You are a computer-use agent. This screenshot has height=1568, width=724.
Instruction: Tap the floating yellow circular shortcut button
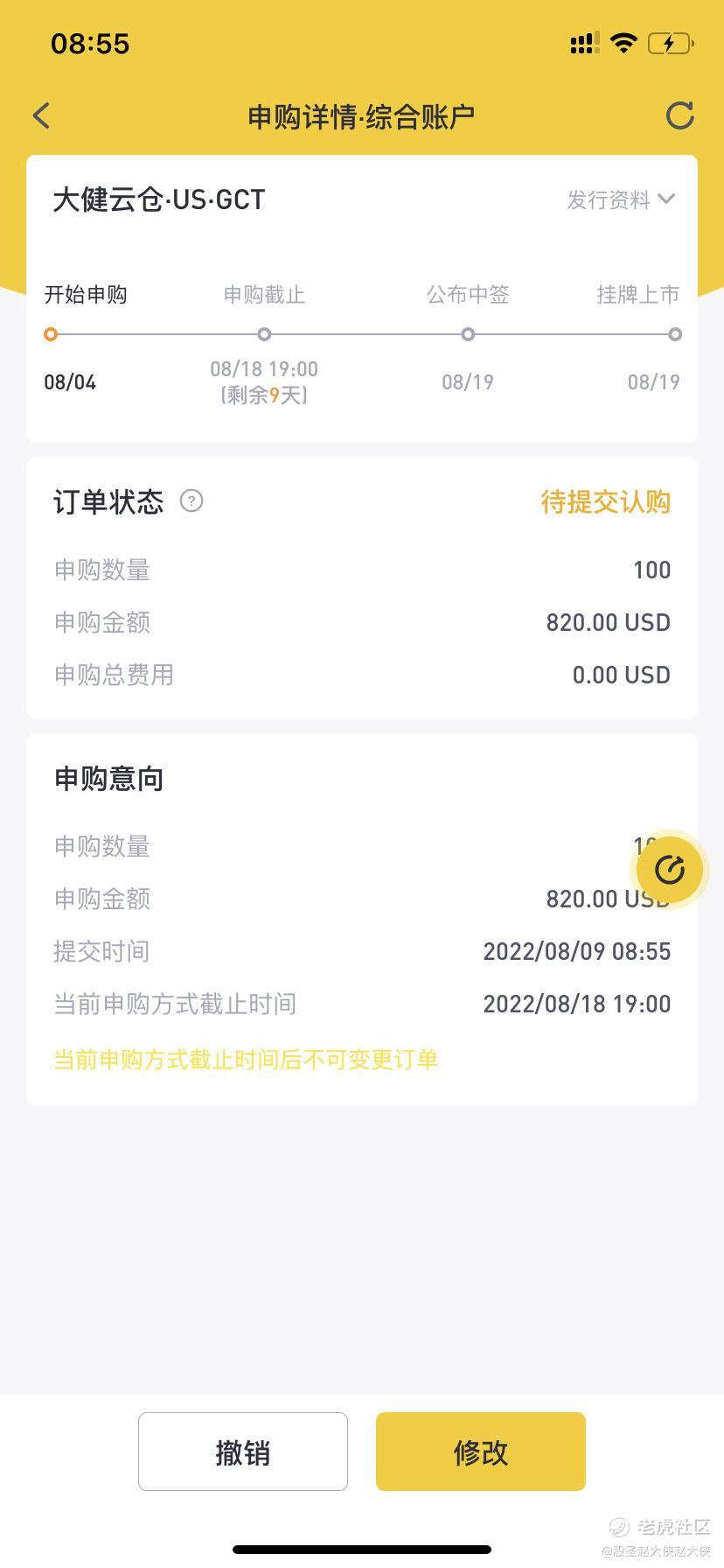670,870
